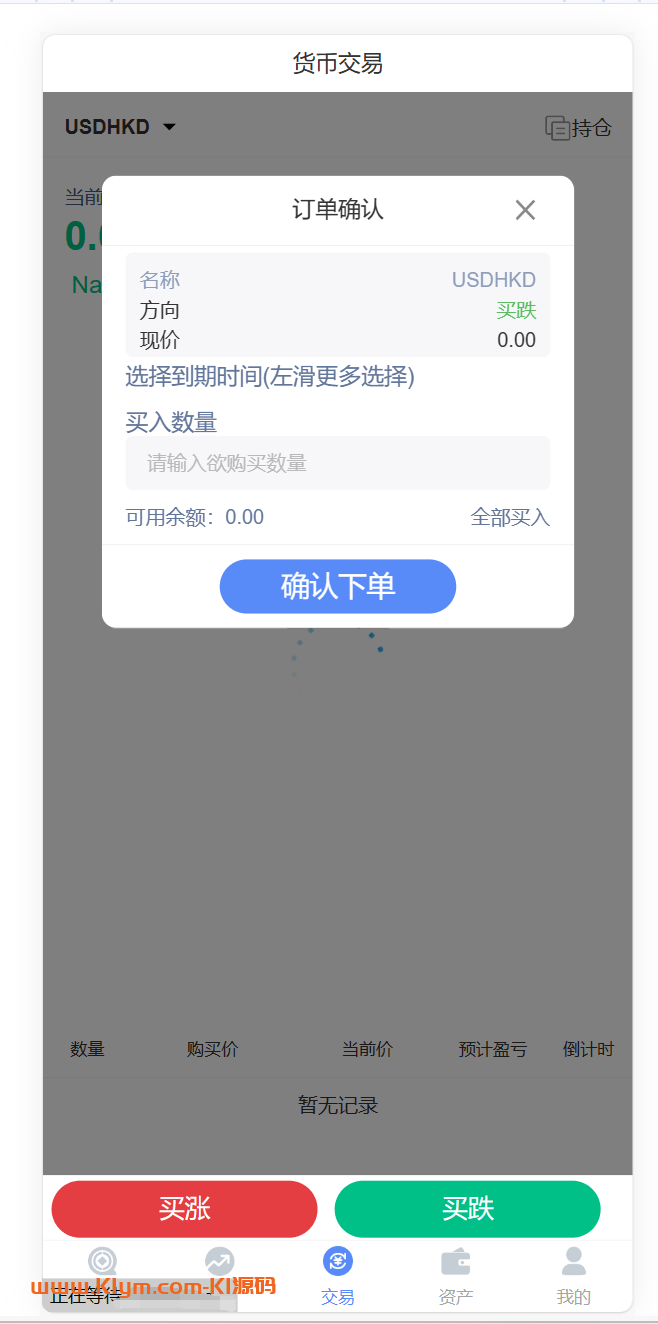
Task: Open the USDHKD currency pair dropdown
Action: pyautogui.click(x=121, y=127)
